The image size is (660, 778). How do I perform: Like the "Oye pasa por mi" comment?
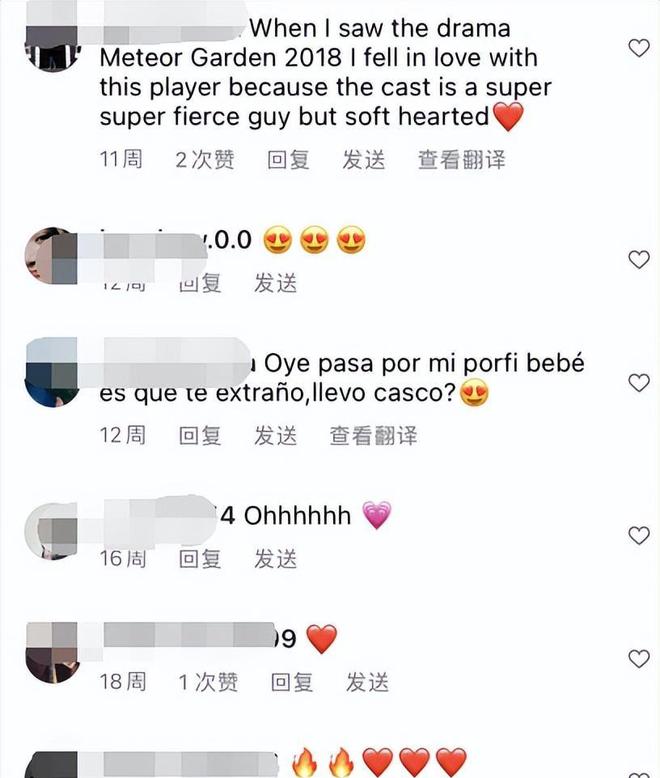(x=638, y=383)
